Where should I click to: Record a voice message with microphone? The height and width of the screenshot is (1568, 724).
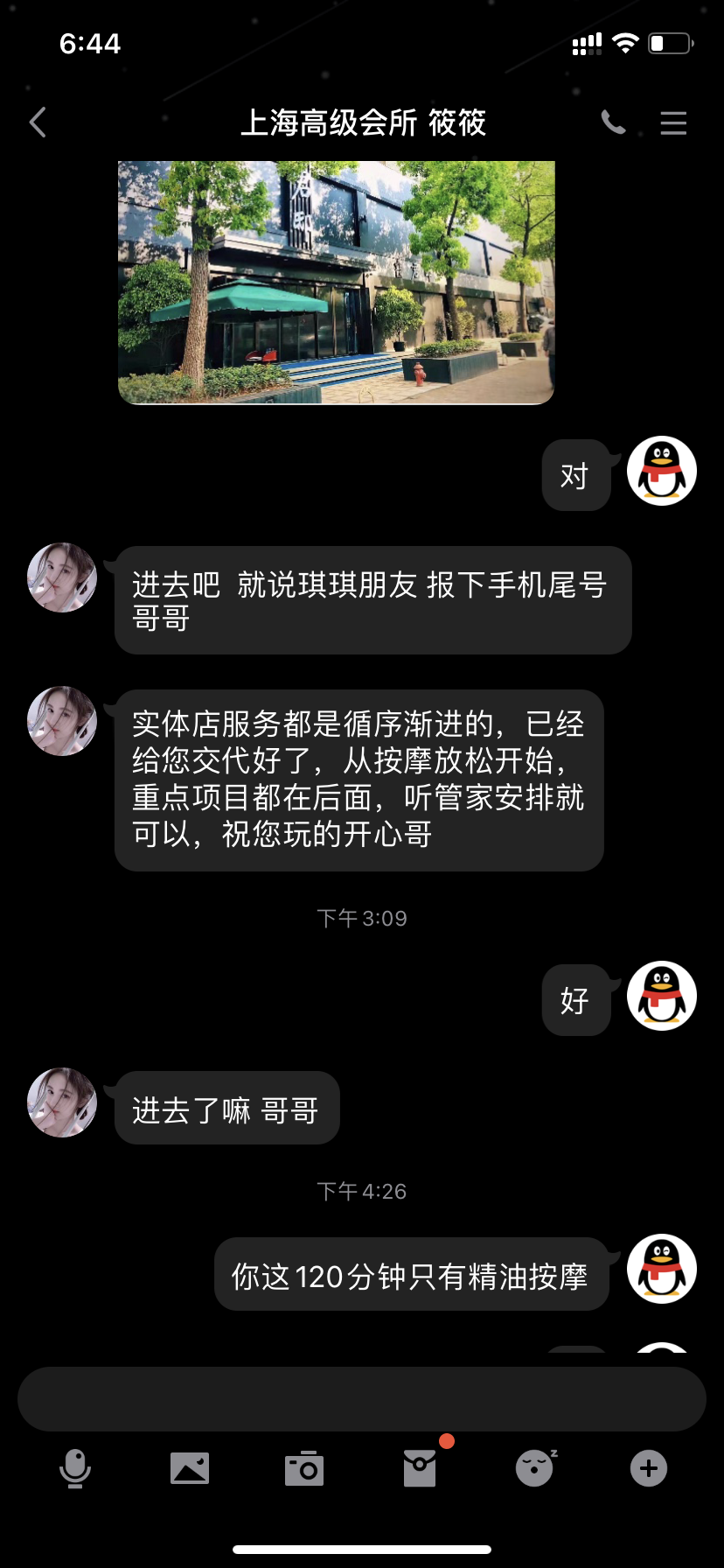75,1469
